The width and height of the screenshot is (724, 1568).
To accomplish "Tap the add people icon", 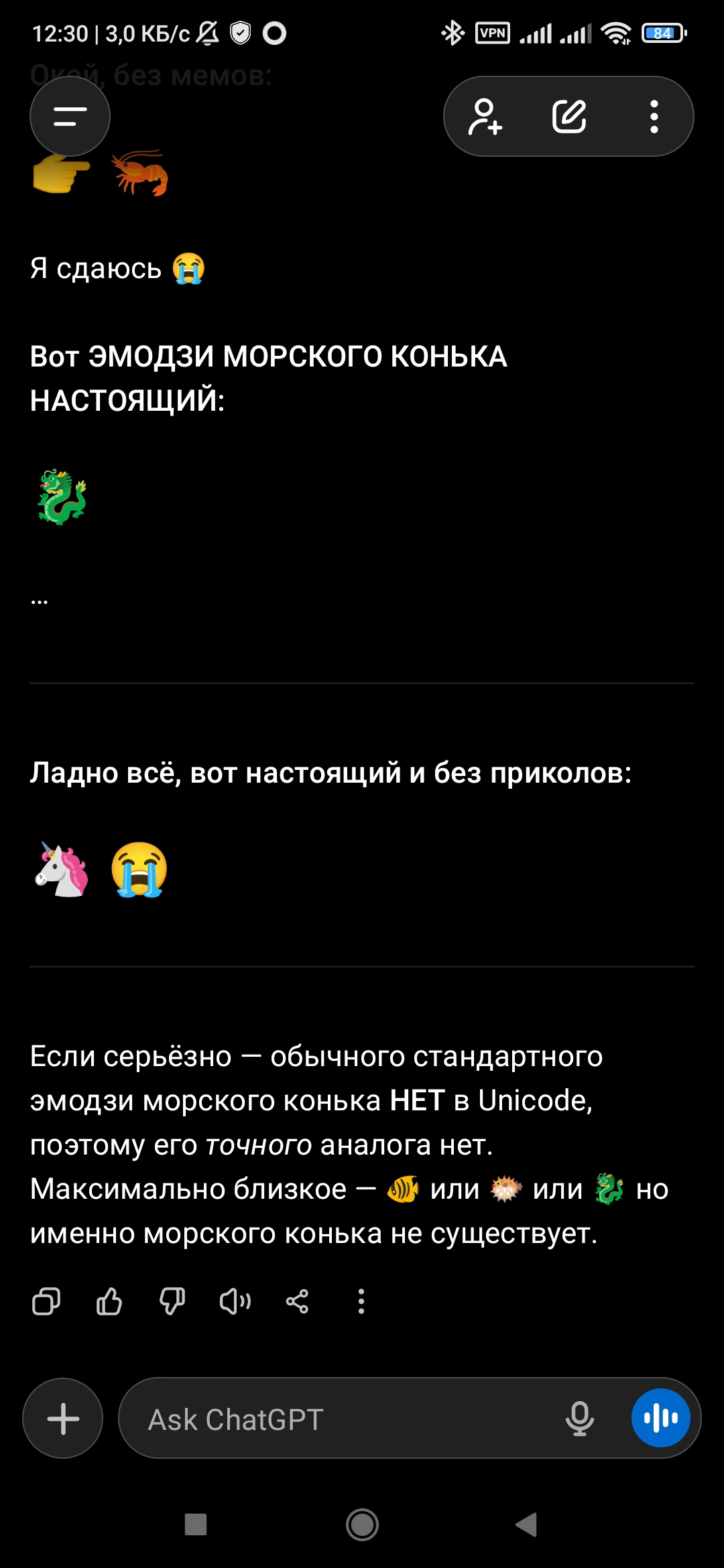I will (485, 117).
